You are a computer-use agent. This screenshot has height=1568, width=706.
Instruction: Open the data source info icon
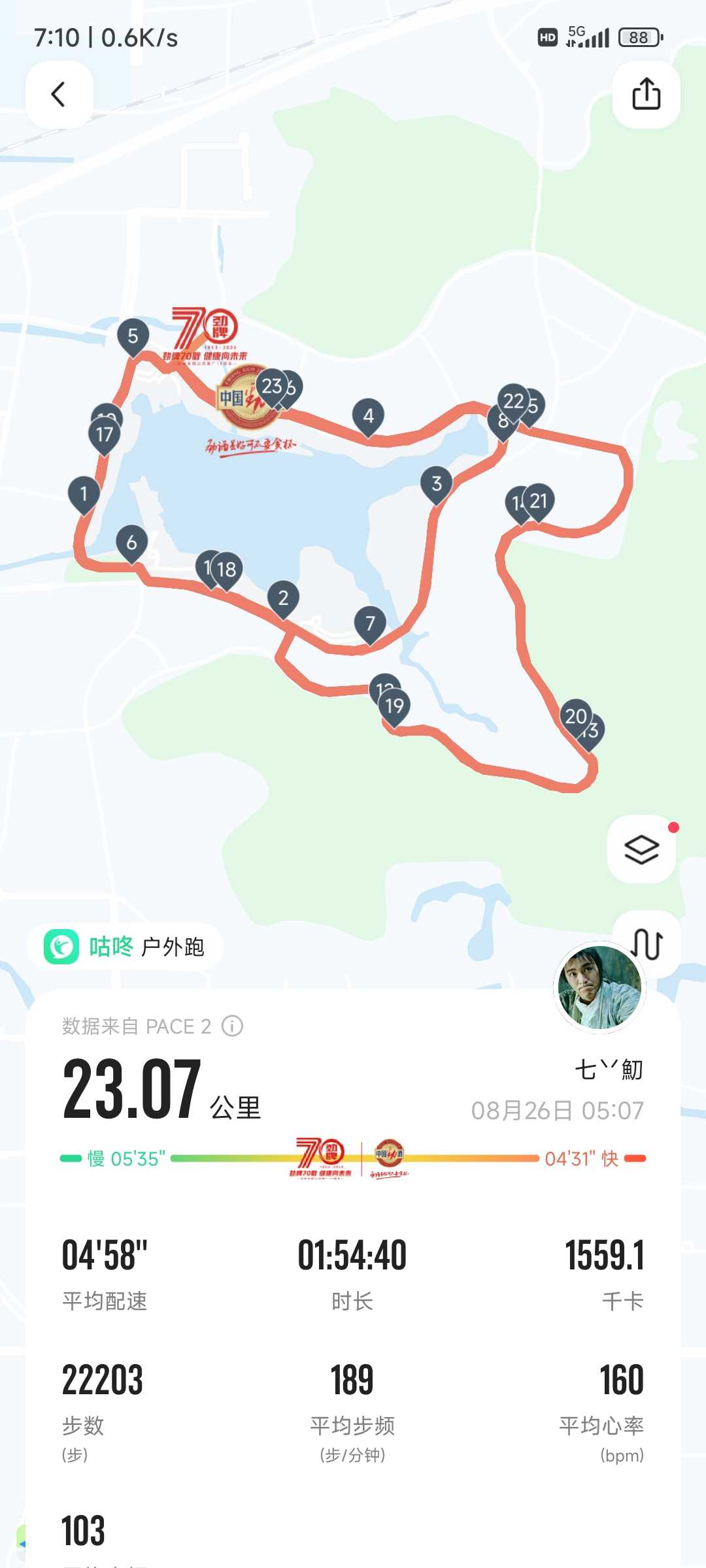click(x=232, y=1026)
